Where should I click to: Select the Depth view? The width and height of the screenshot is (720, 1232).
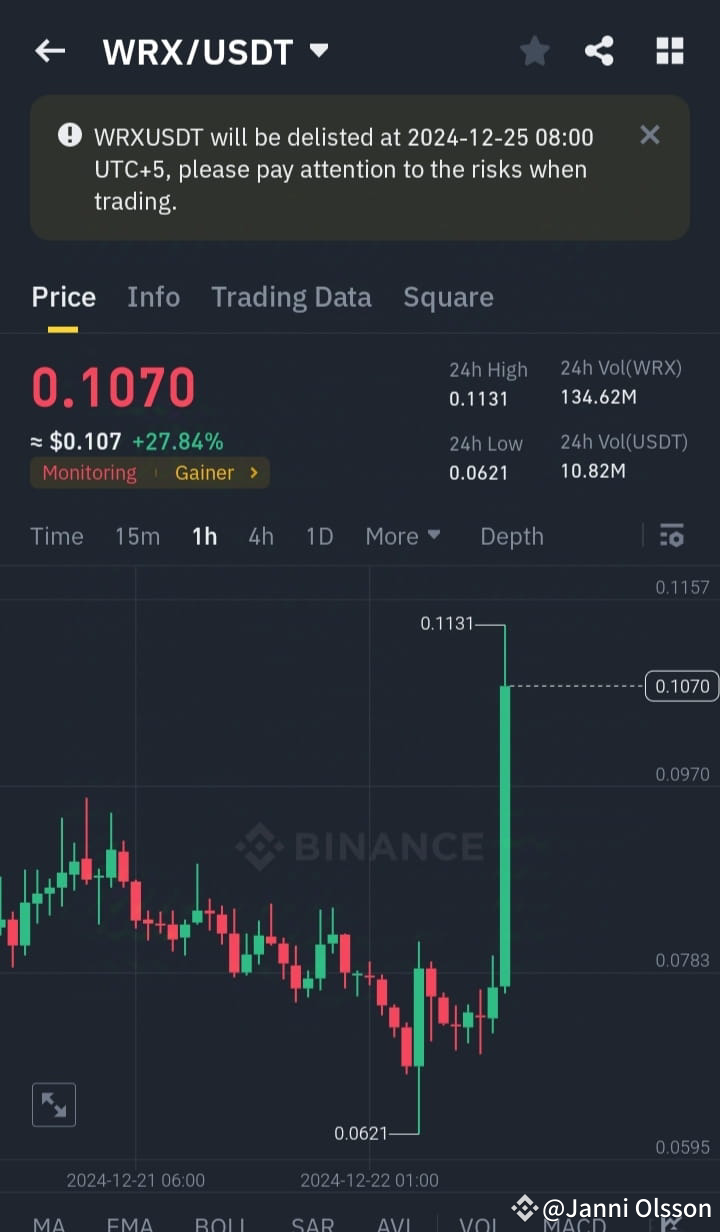pyautogui.click(x=511, y=536)
